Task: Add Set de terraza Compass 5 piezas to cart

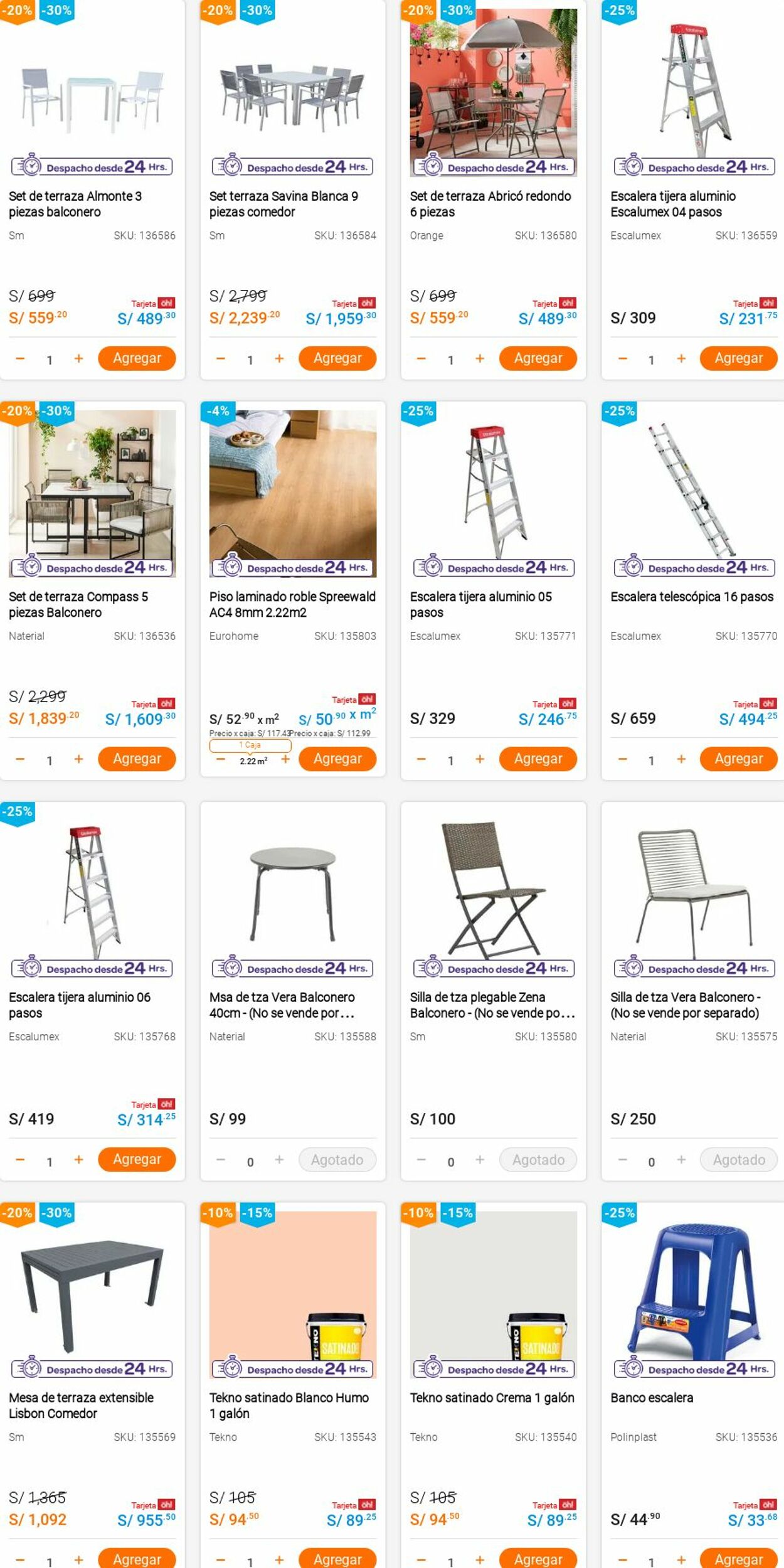Action: click(x=137, y=759)
